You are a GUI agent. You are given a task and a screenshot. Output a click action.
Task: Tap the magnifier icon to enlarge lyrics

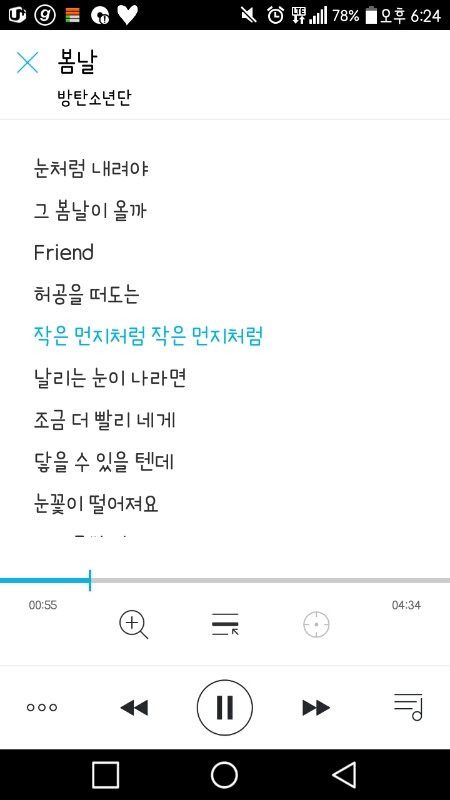coord(134,625)
